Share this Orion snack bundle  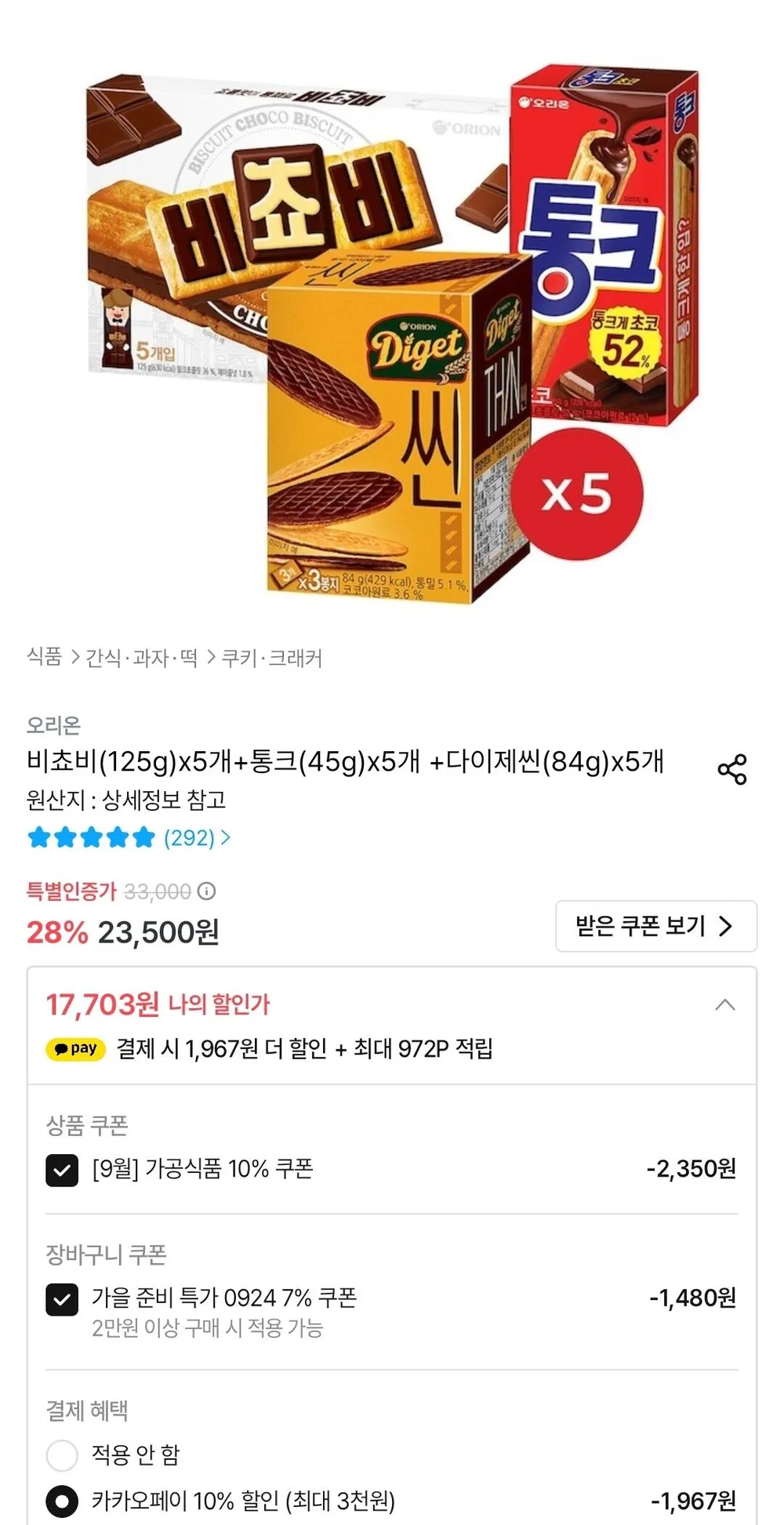(x=731, y=769)
